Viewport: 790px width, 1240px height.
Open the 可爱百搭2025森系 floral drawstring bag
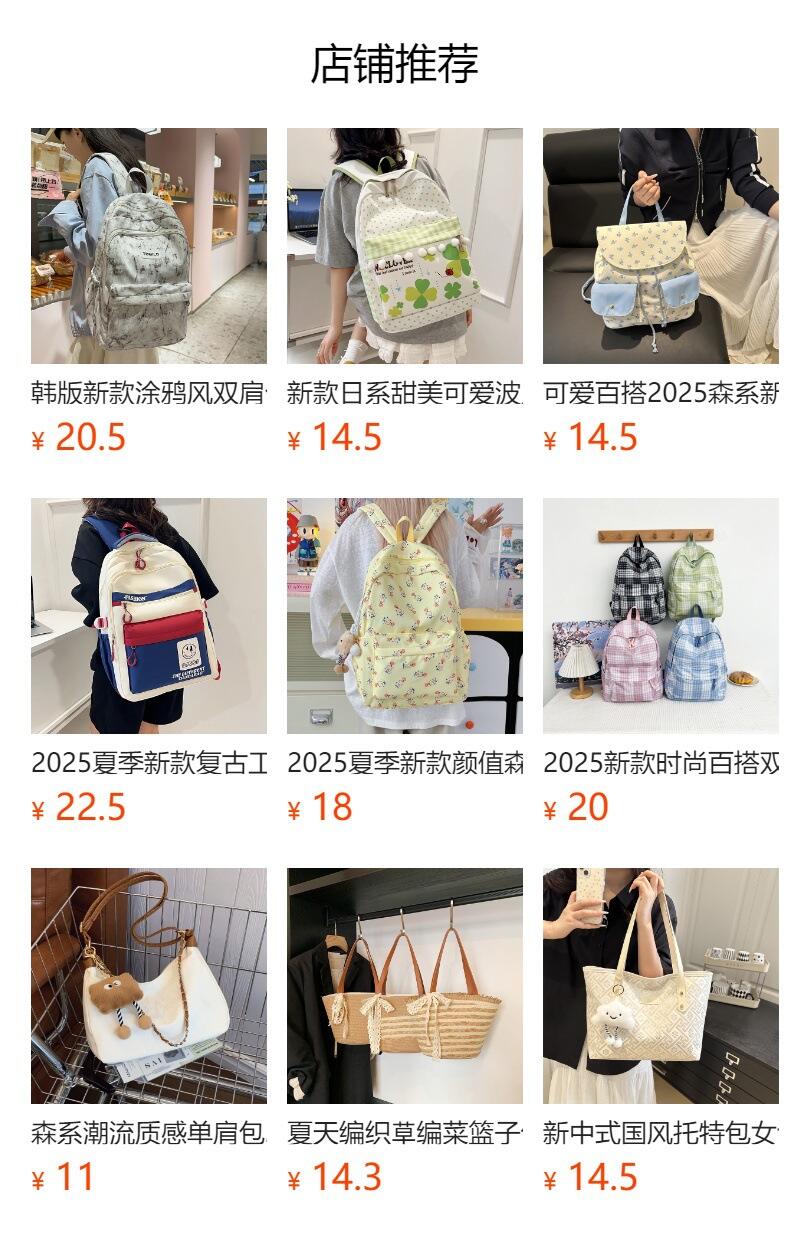pyautogui.click(x=661, y=246)
